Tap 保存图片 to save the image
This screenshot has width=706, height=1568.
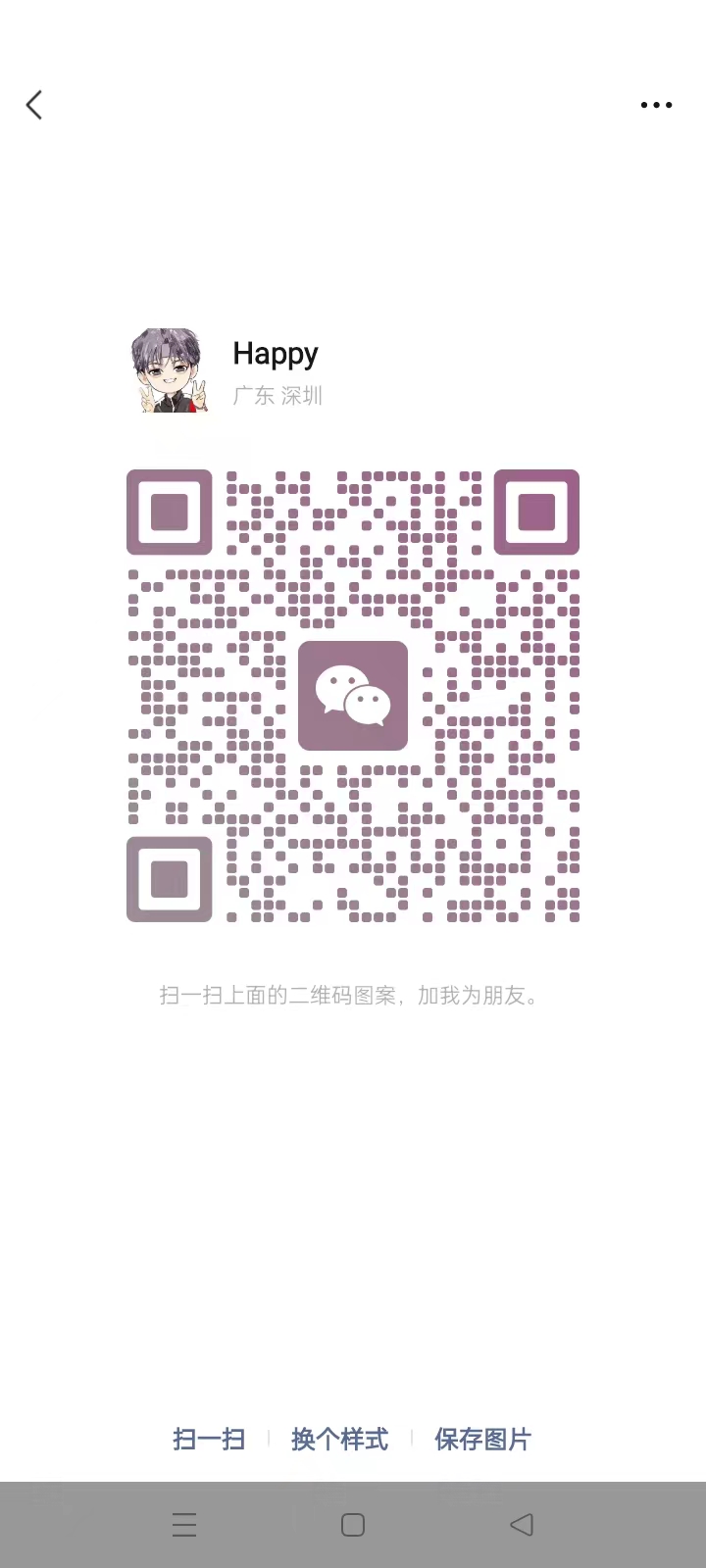(482, 1439)
